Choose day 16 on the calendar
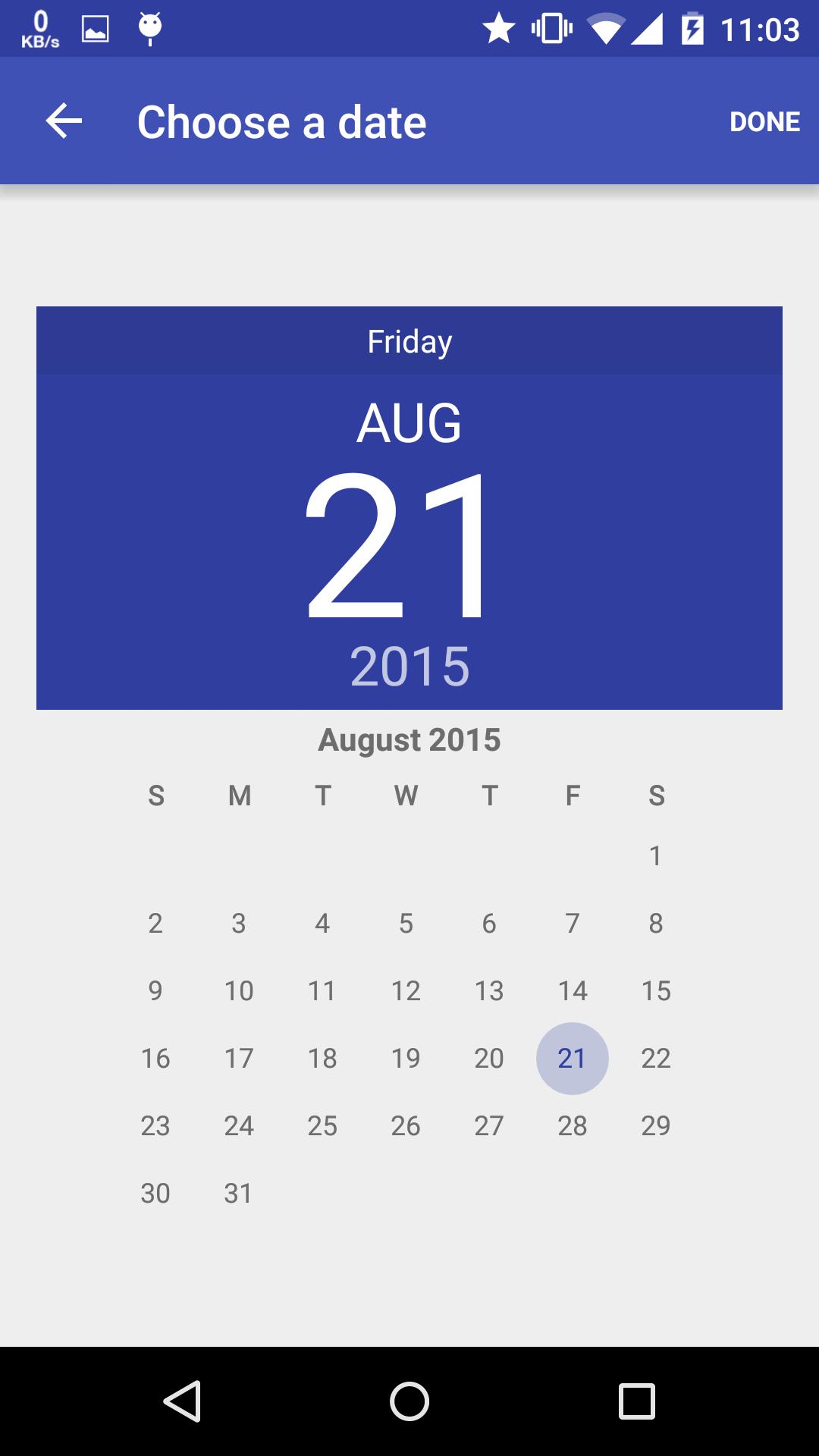Viewport: 819px width, 1456px height. pos(155,1059)
